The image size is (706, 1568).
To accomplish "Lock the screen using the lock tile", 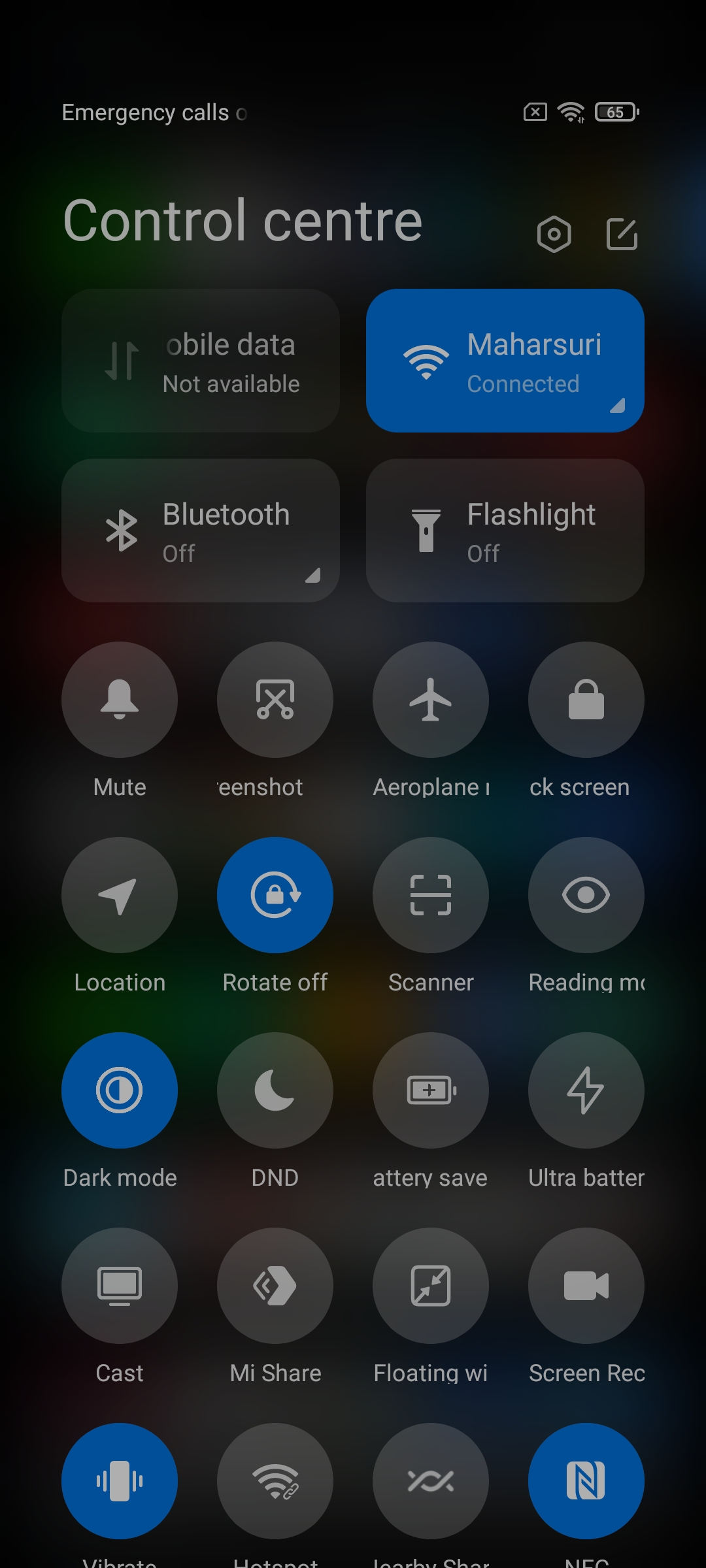I will click(586, 700).
